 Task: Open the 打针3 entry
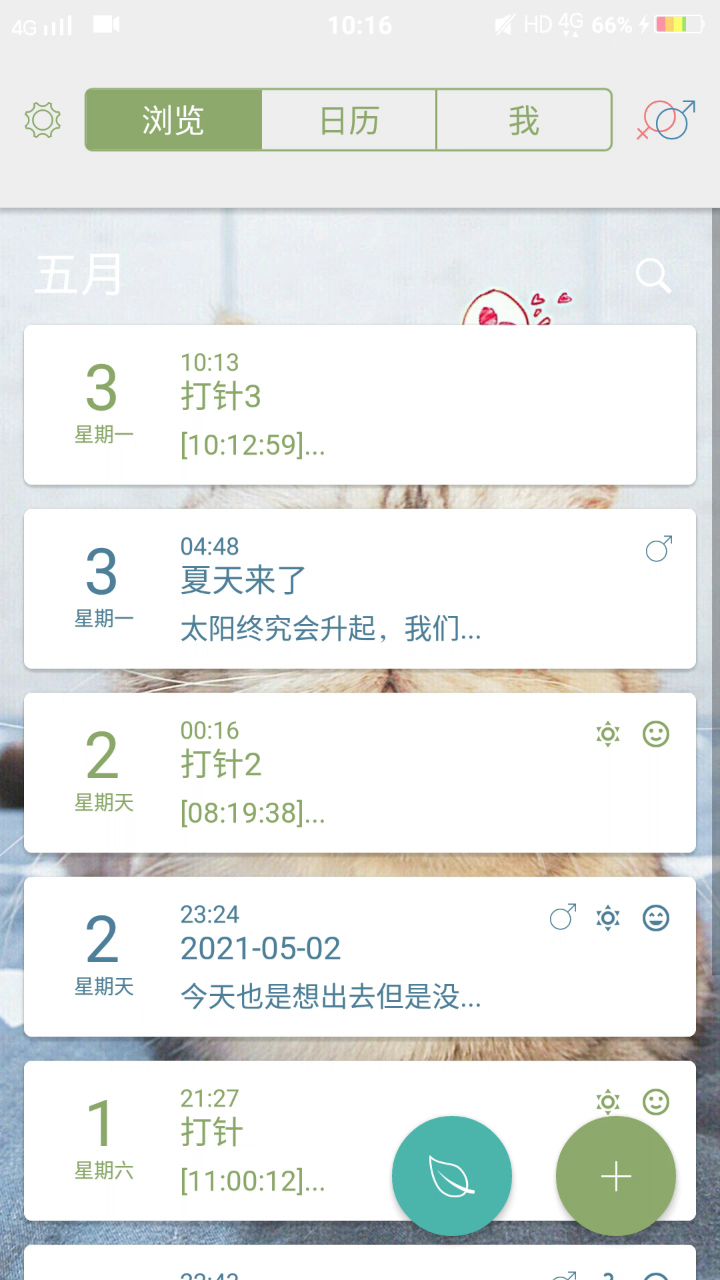360,405
